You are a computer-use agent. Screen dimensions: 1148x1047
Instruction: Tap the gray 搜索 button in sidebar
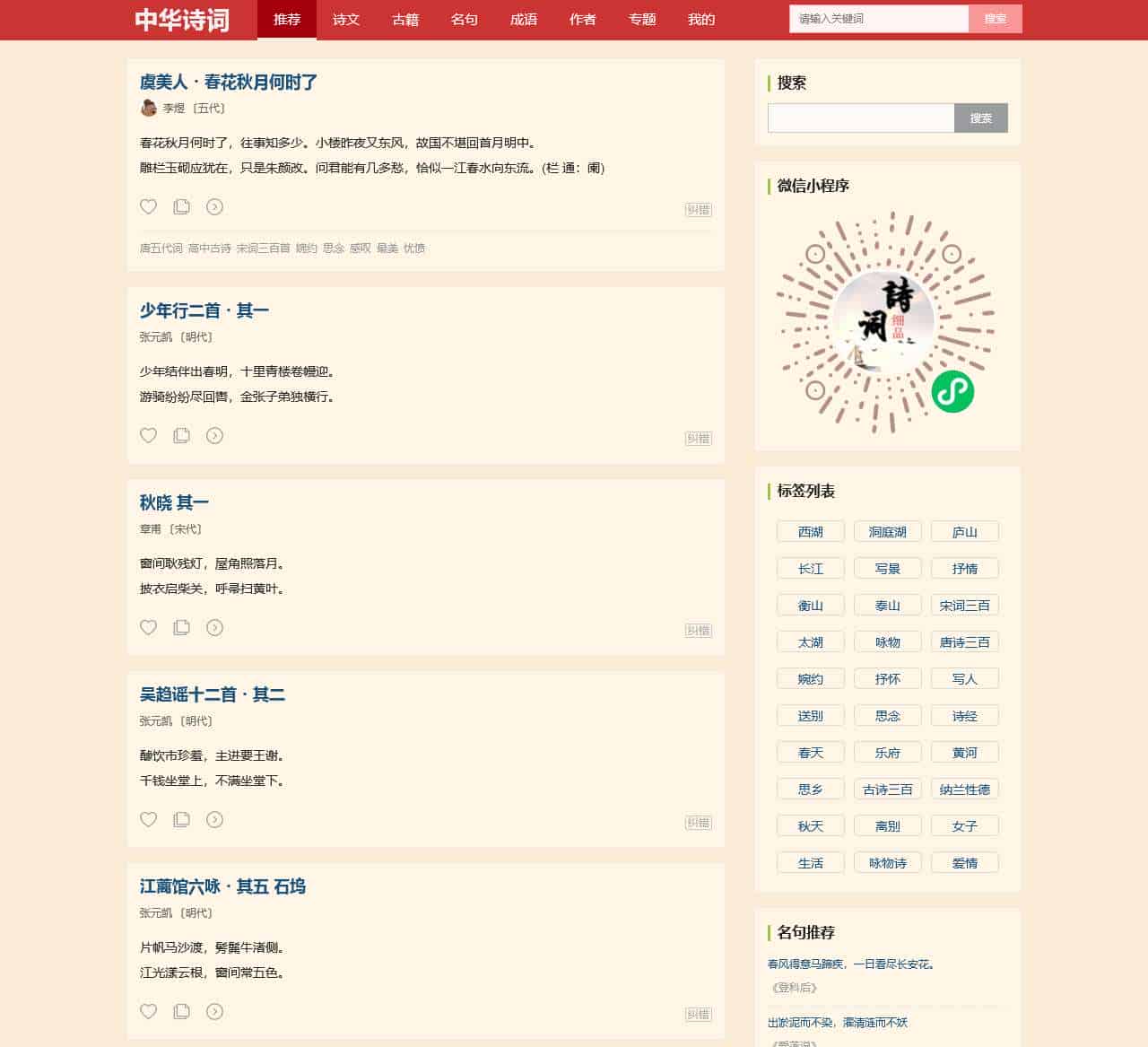point(980,118)
